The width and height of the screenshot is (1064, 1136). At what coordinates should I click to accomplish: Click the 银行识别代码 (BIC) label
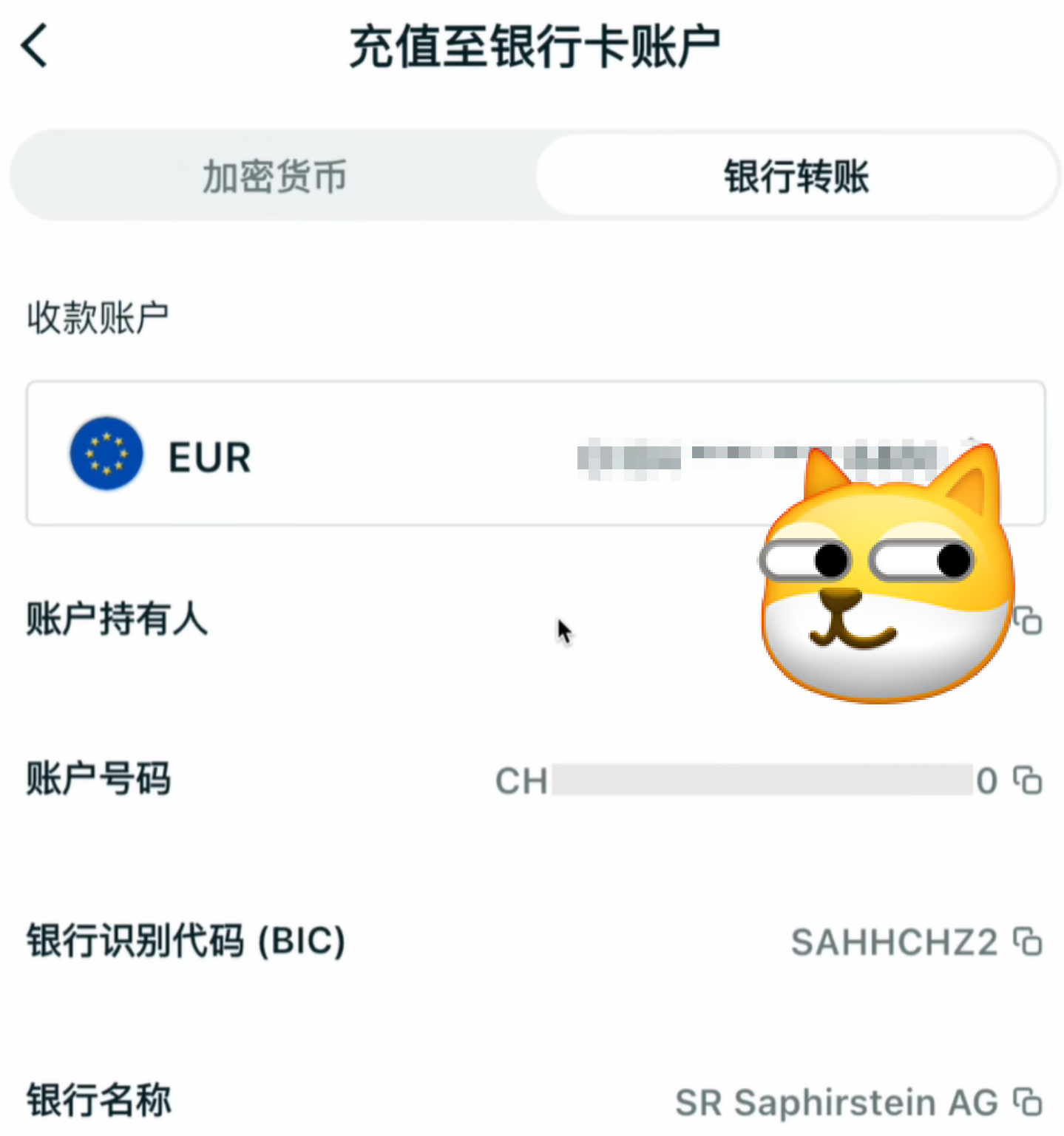(x=185, y=942)
